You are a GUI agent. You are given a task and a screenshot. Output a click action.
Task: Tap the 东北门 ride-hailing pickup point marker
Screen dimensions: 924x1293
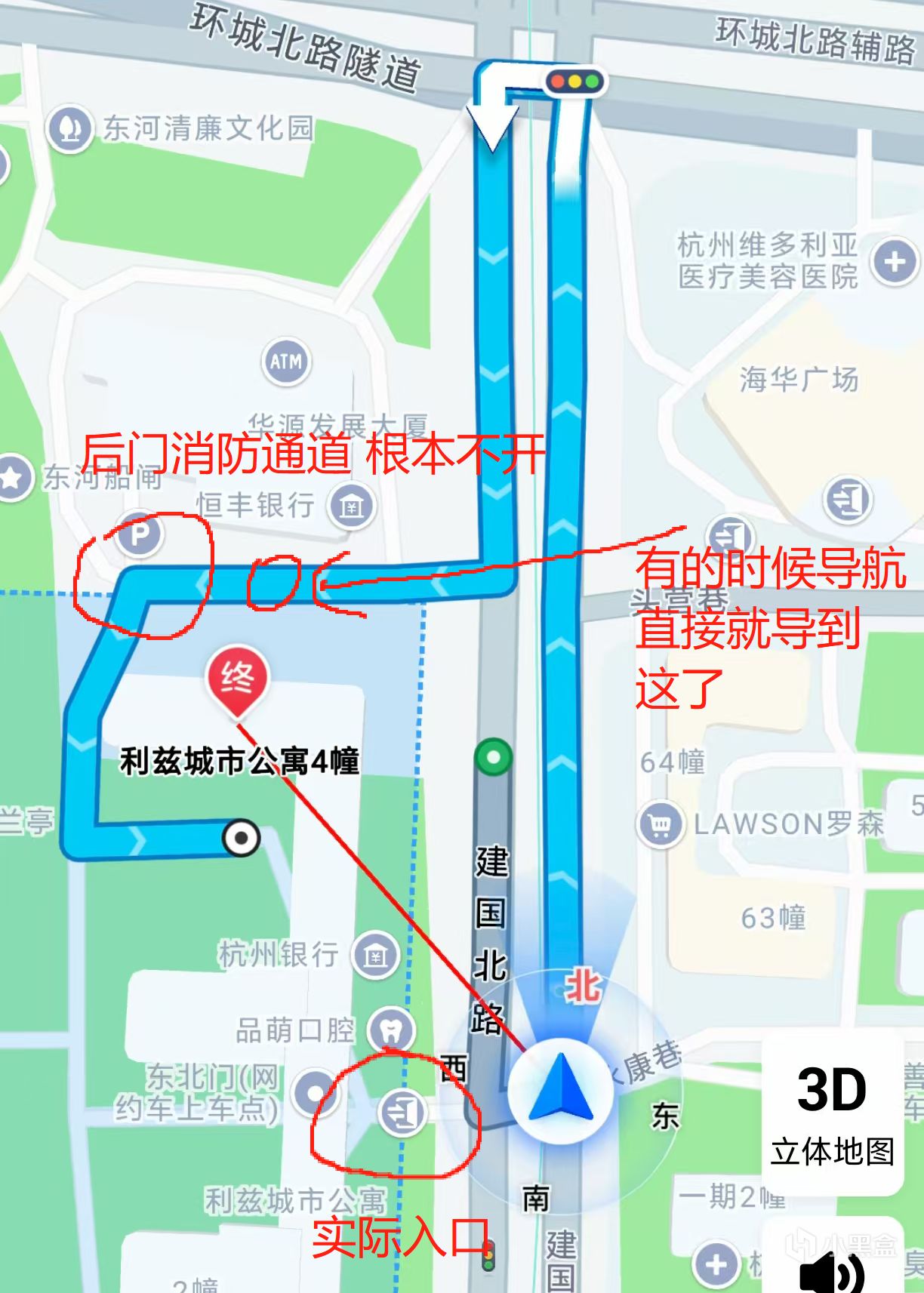pyautogui.click(x=315, y=1092)
